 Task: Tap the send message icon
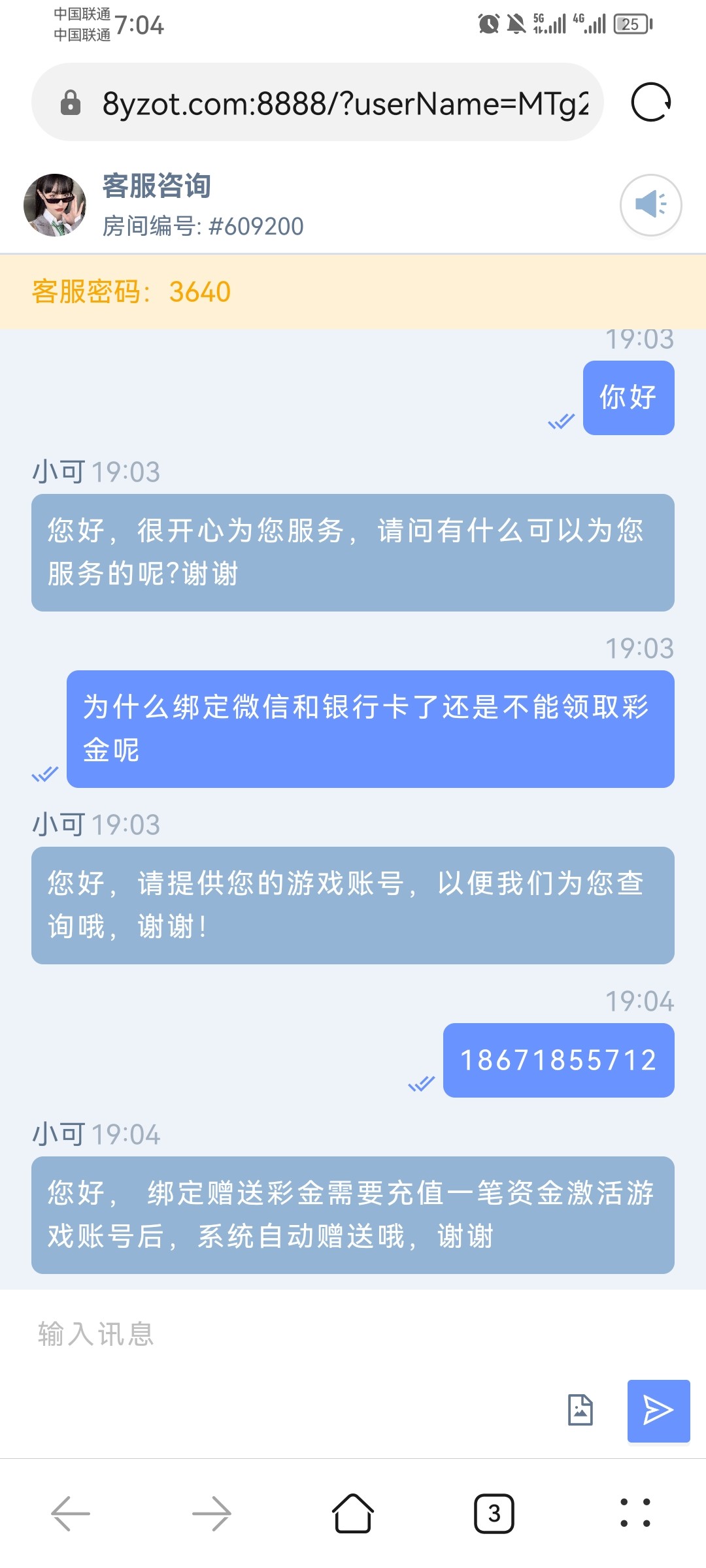click(658, 1411)
